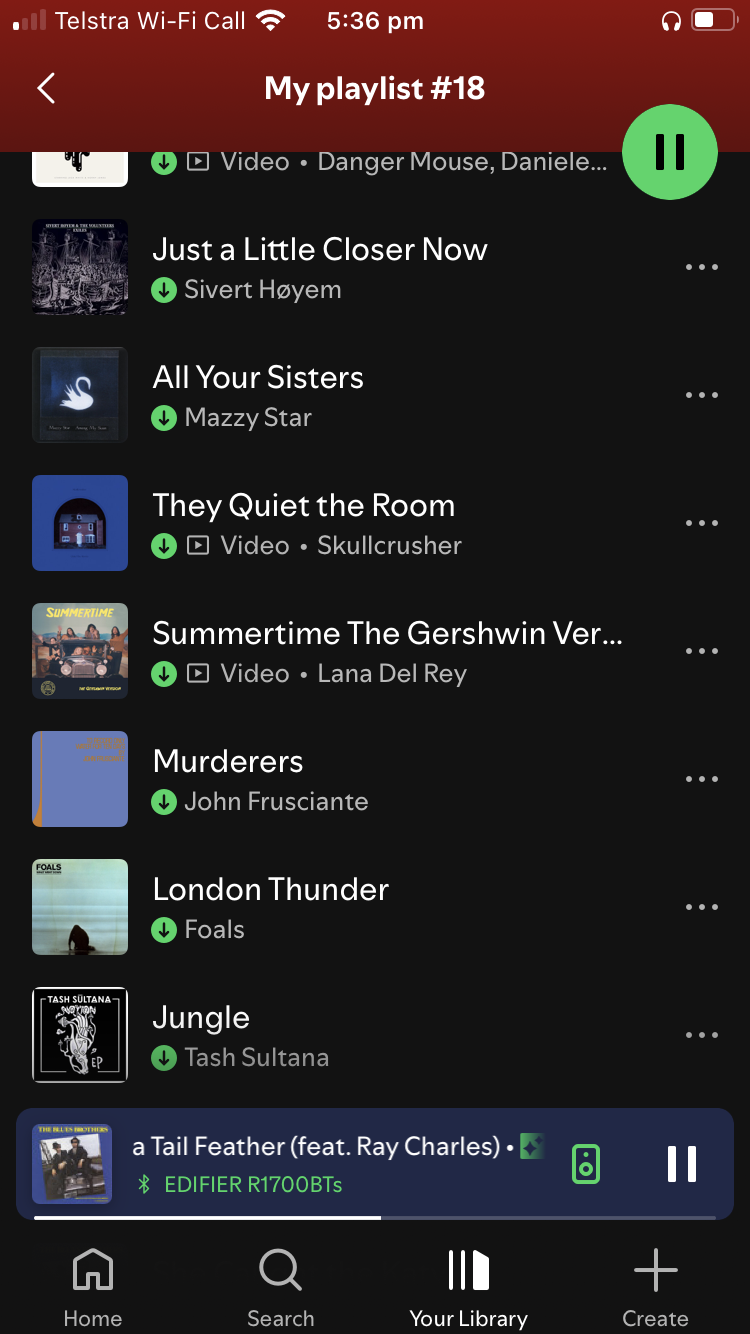750x1334 pixels.
Task: Open options for Summertime The Gershwin Version
Action: pos(702,651)
